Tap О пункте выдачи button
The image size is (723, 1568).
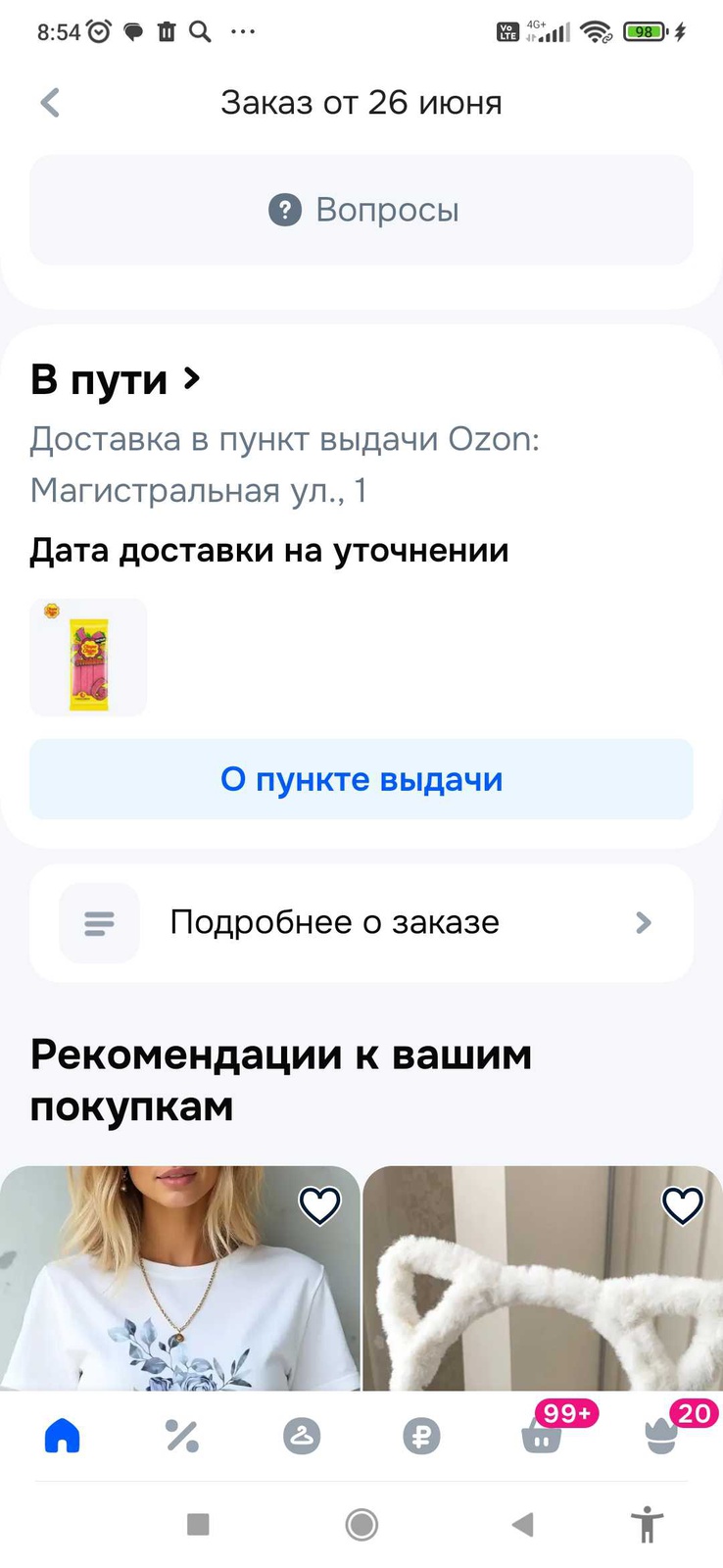(361, 779)
